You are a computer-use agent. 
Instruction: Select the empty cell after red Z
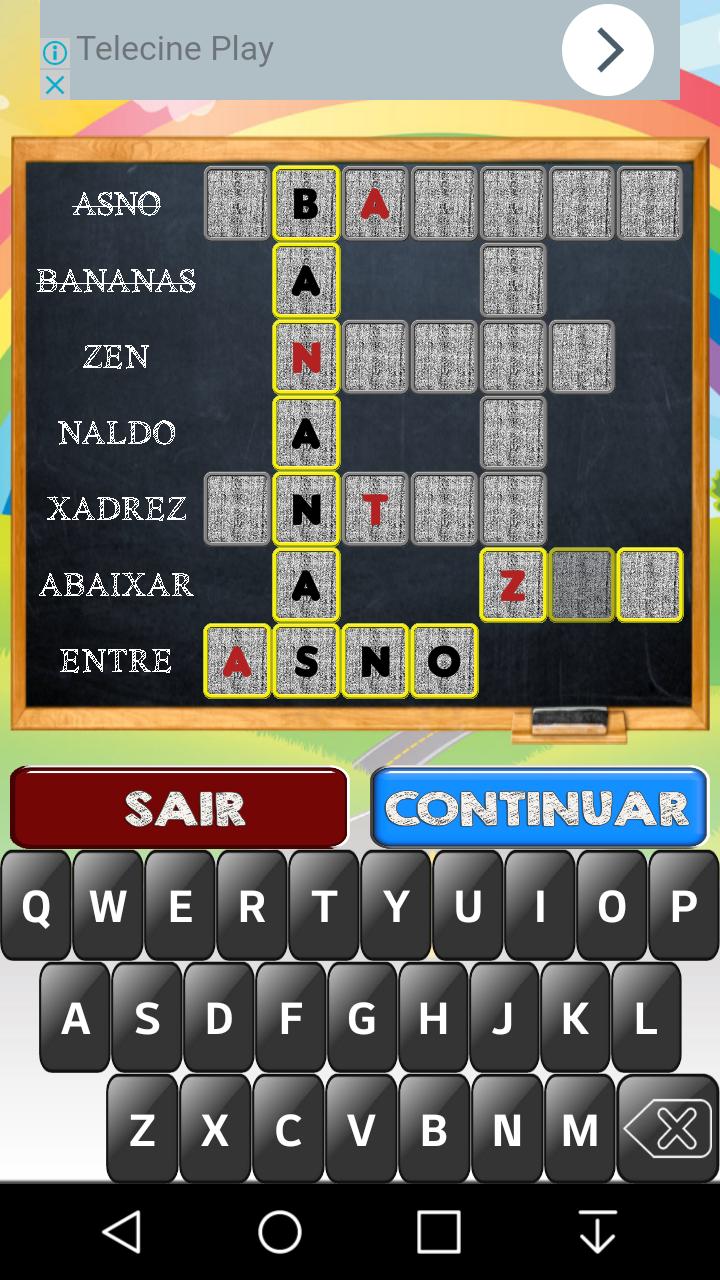[x=582, y=585]
